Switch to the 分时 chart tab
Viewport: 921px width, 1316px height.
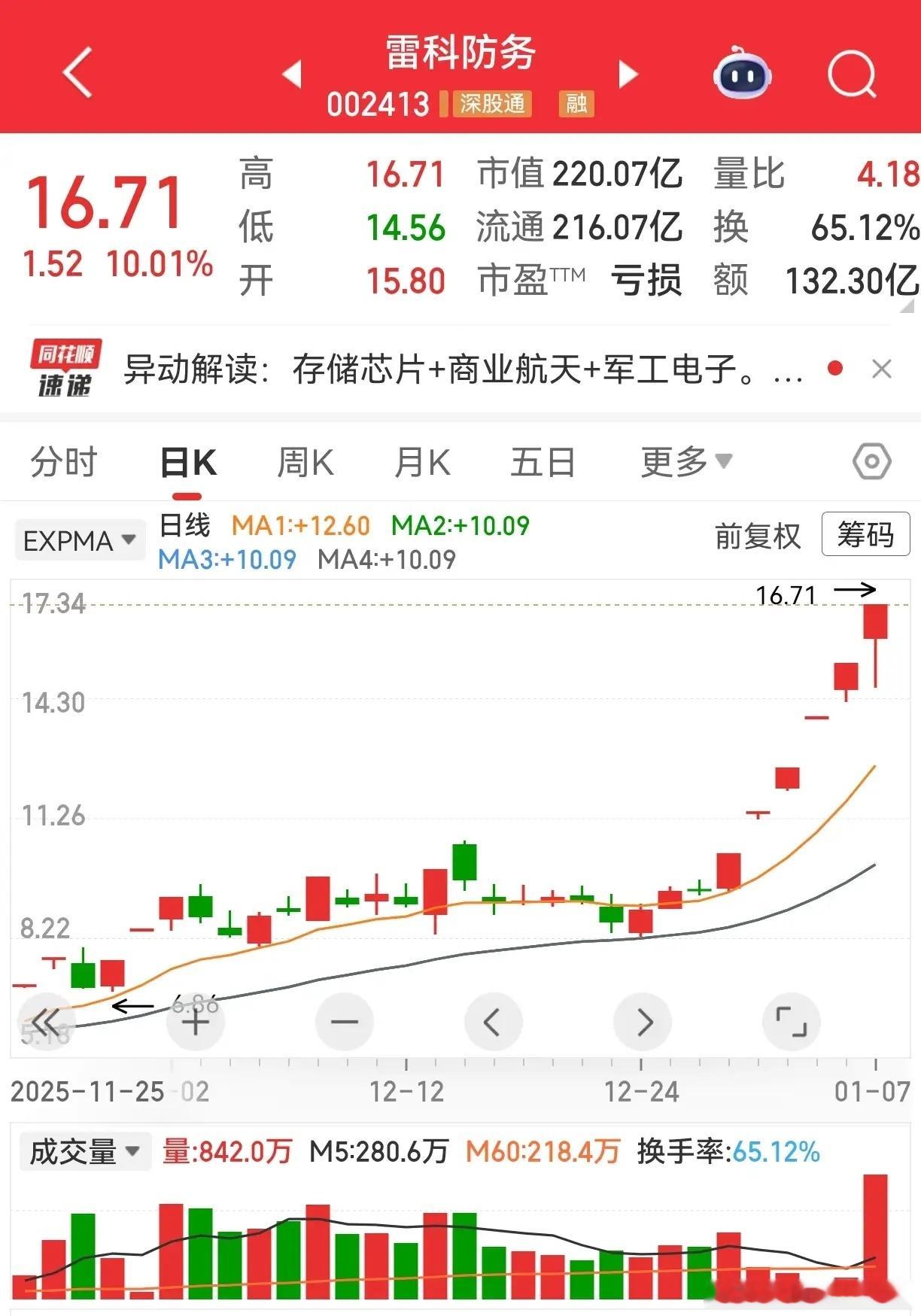click(x=64, y=462)
